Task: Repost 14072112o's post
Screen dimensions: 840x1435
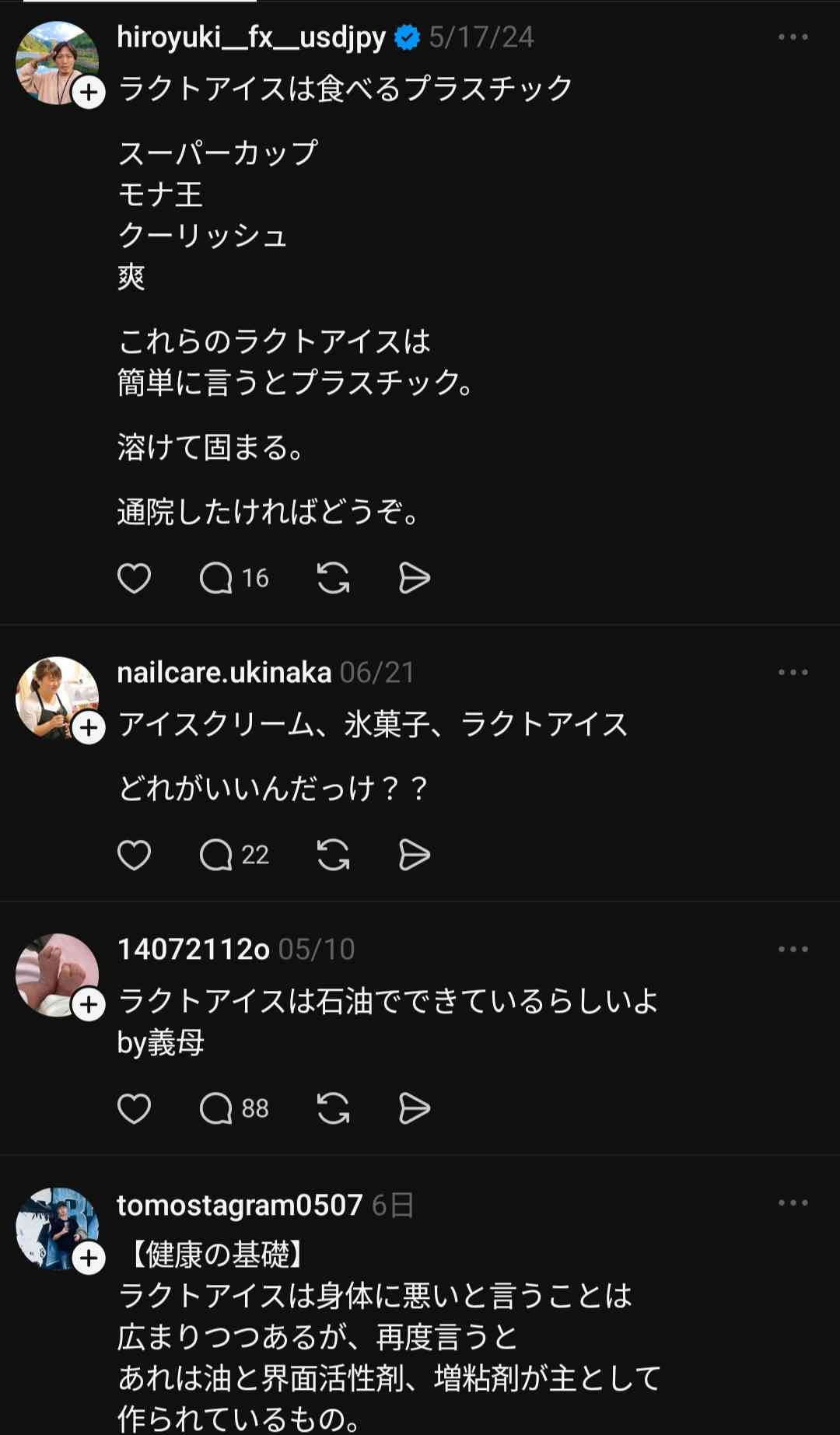Action: pyautogui.click(x=333, y=1108)
